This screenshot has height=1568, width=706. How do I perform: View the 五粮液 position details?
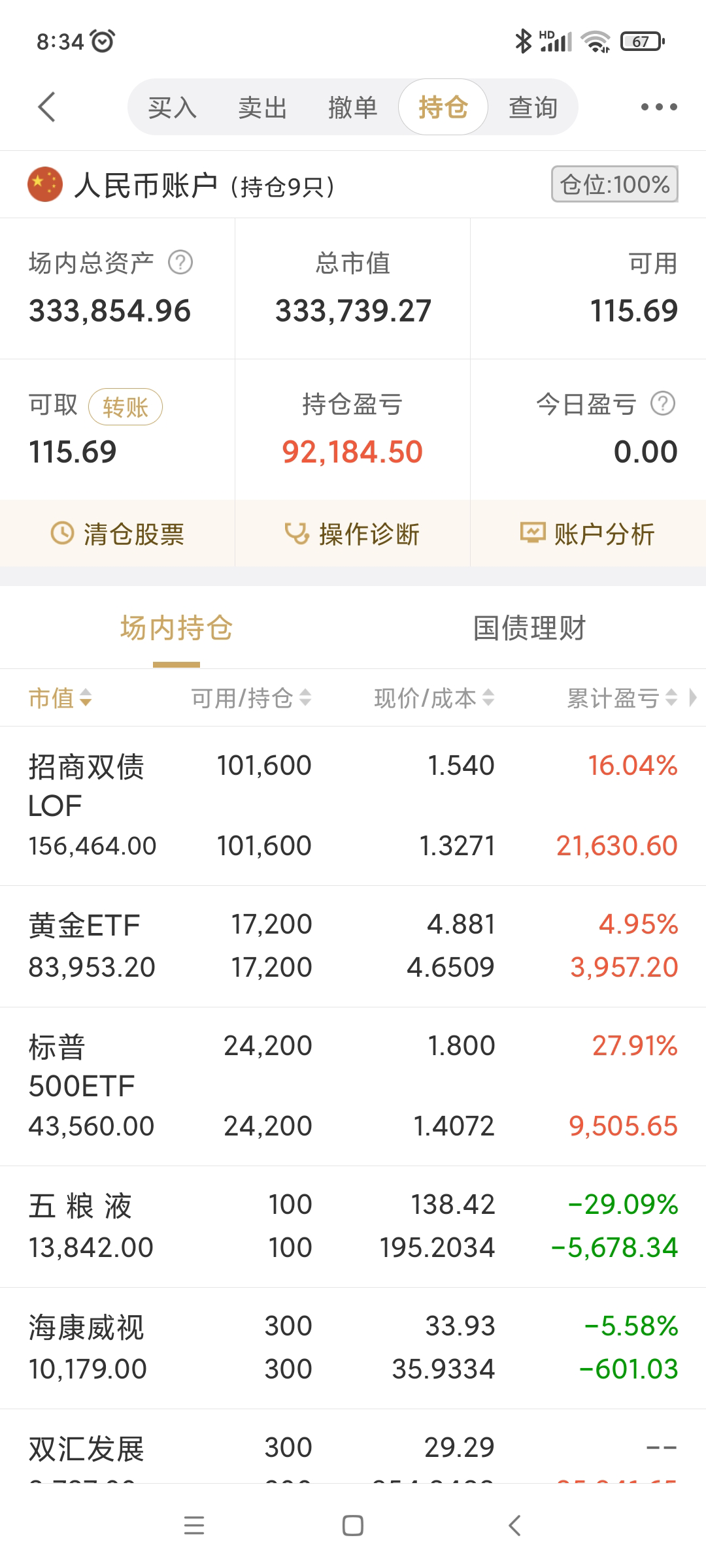(353, 1226)
